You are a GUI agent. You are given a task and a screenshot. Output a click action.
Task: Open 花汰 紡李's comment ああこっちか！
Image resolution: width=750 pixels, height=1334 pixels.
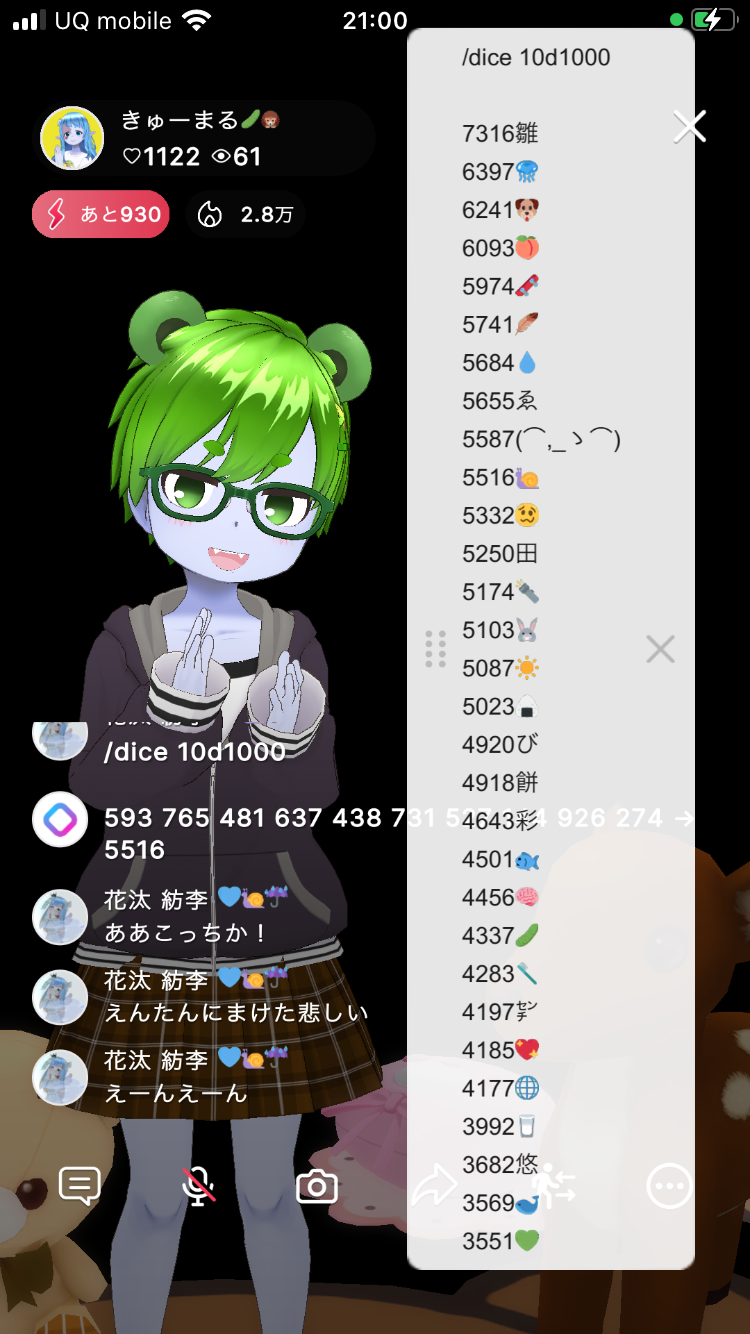coord(185,933)
